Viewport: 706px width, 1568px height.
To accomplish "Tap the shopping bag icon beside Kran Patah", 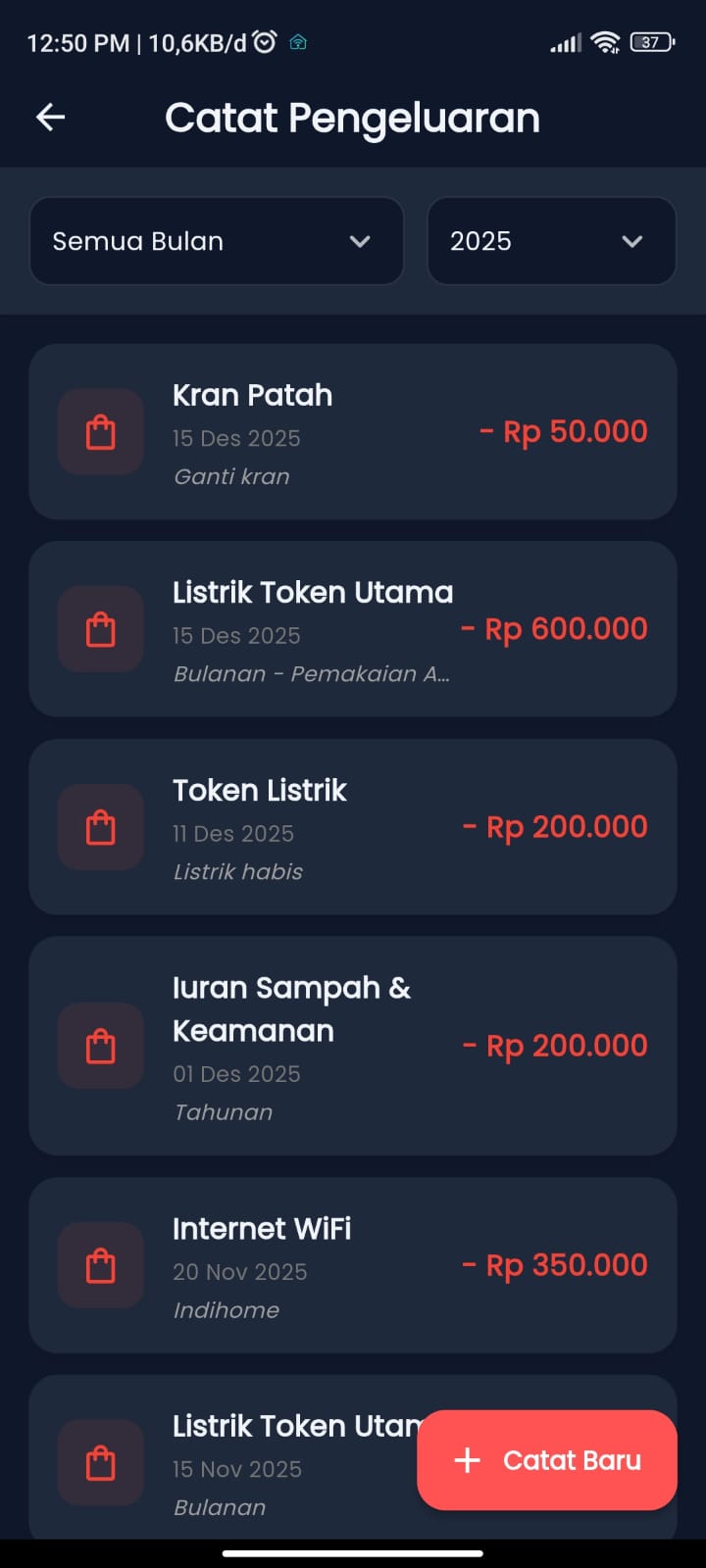I will (100, 431).
